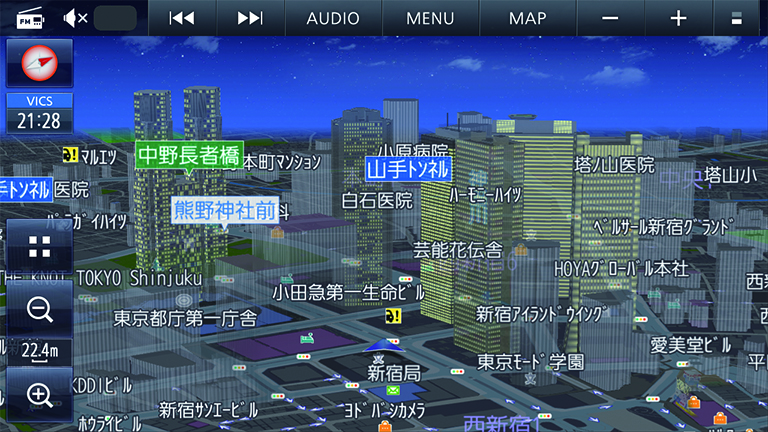Skip to the previous track
Image resolution: width=768 pixels, height=432 pixels.
(x=182, y=18)
